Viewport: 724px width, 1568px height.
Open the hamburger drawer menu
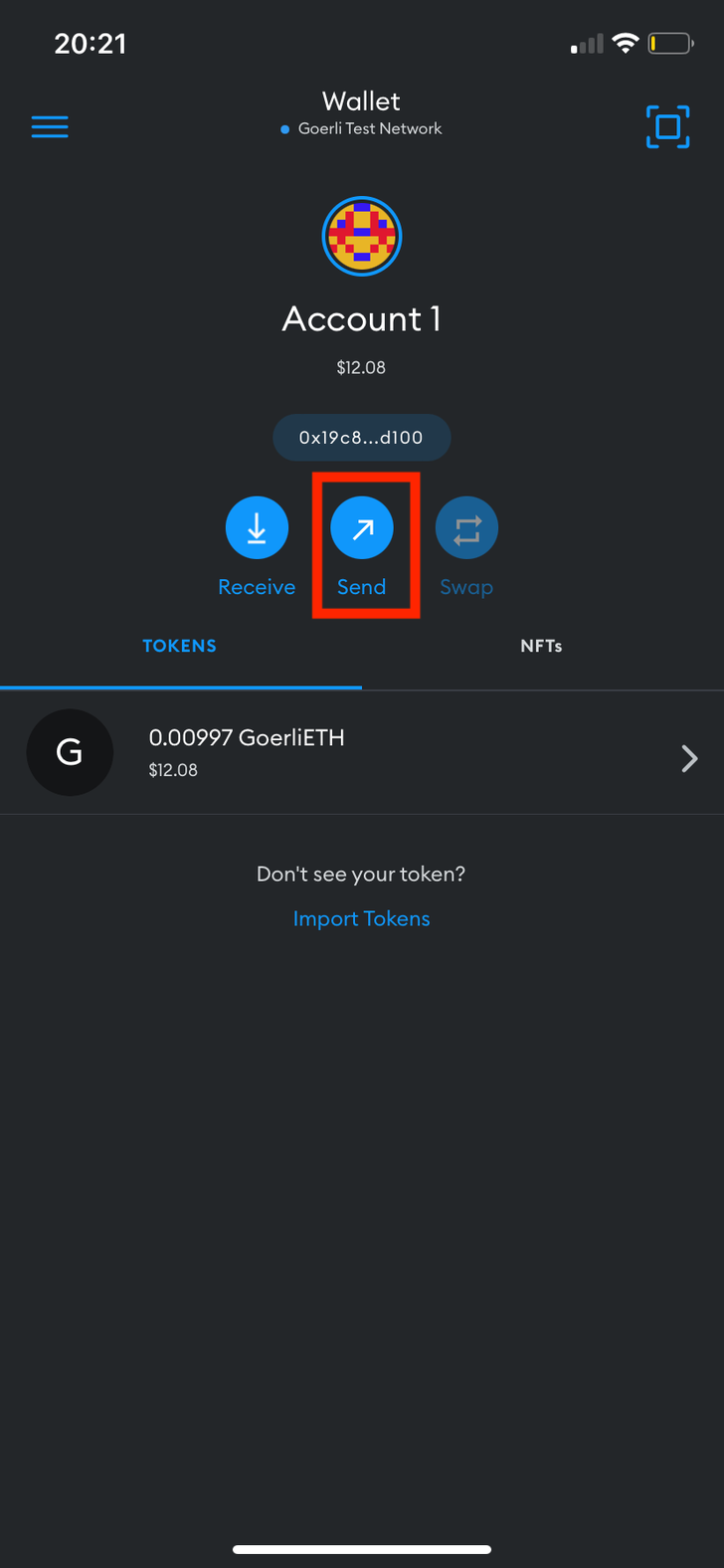tap(50, 126)
